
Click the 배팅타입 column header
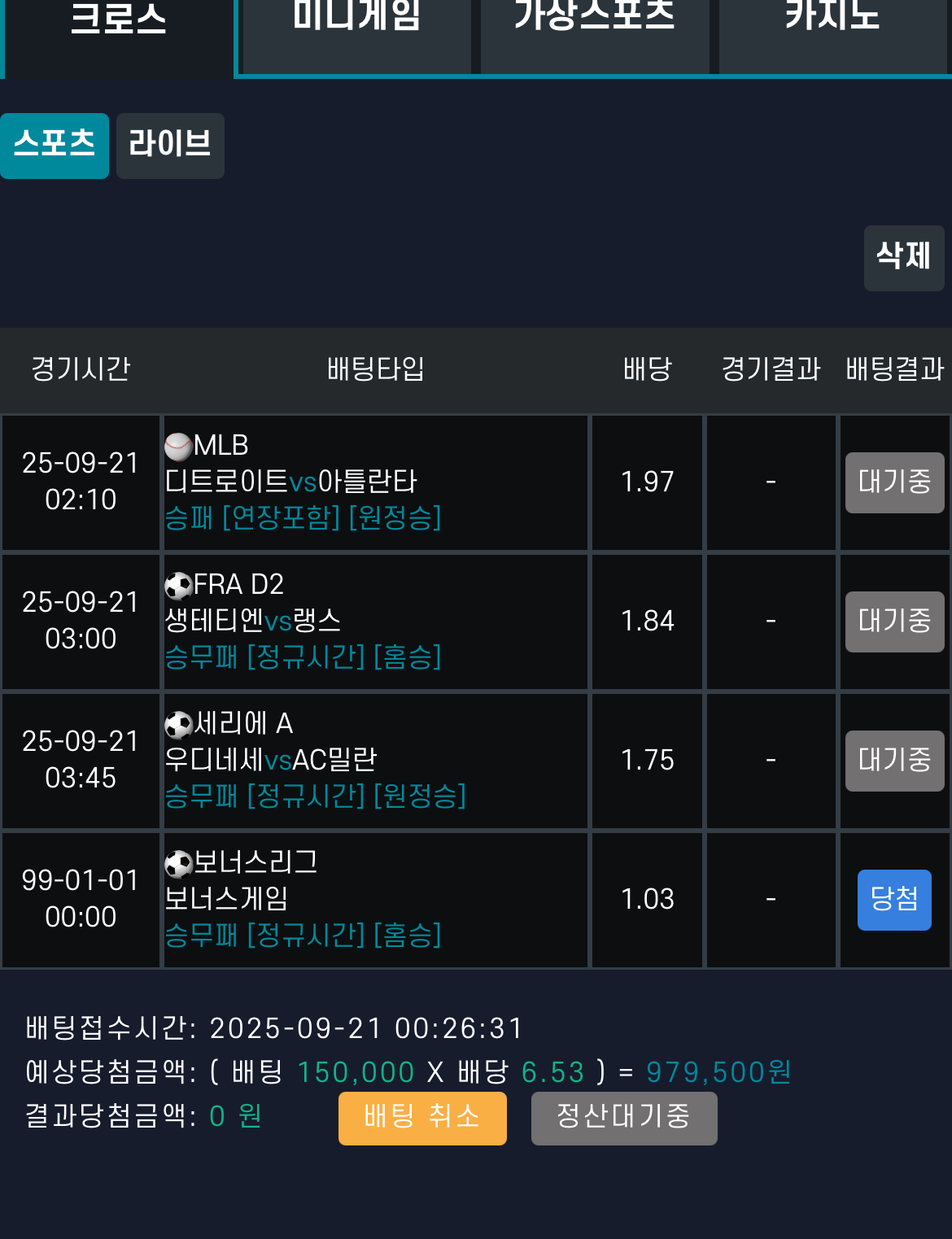point(374,369)
